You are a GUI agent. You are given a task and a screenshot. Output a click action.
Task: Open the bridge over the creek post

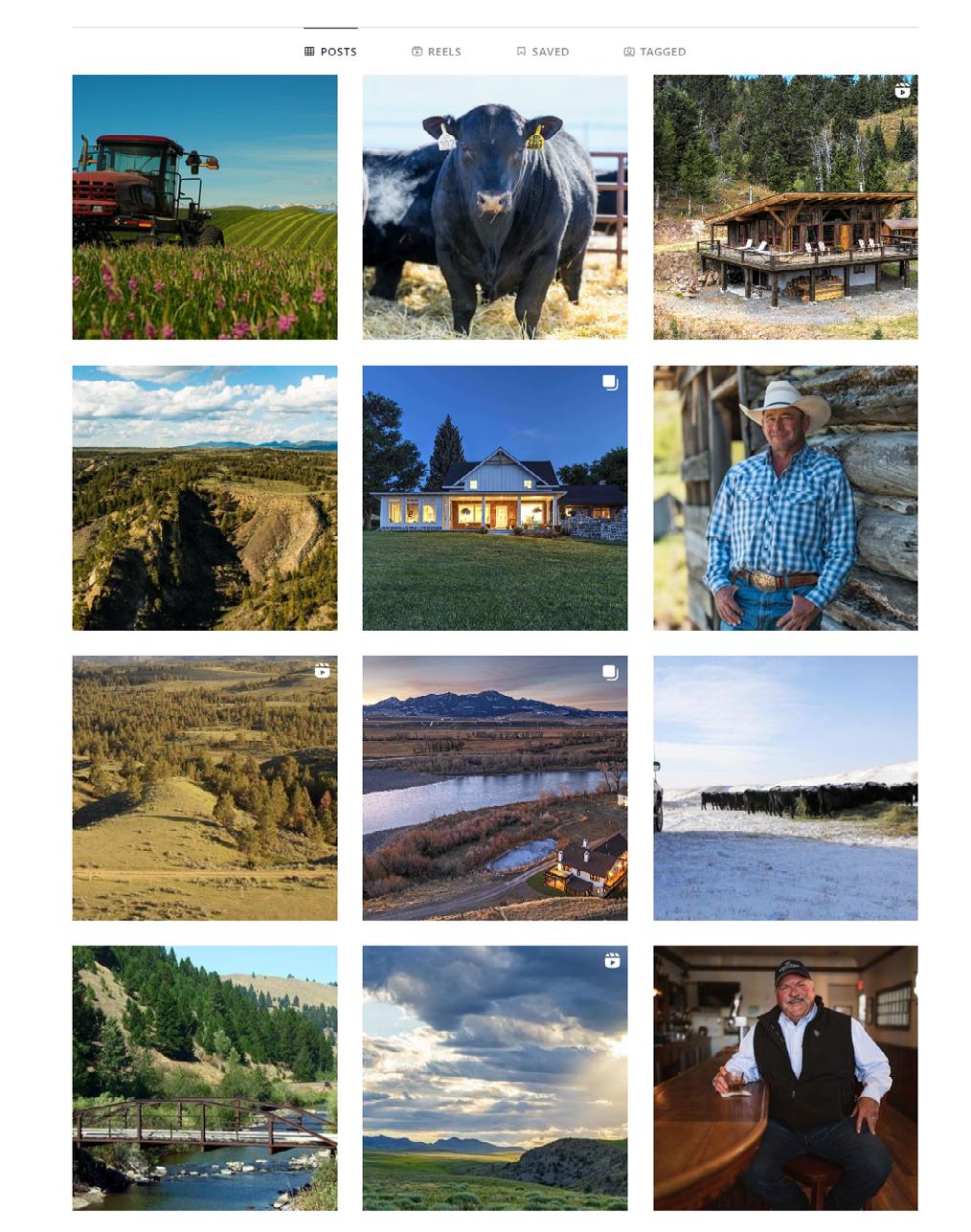coord(205,1078)
